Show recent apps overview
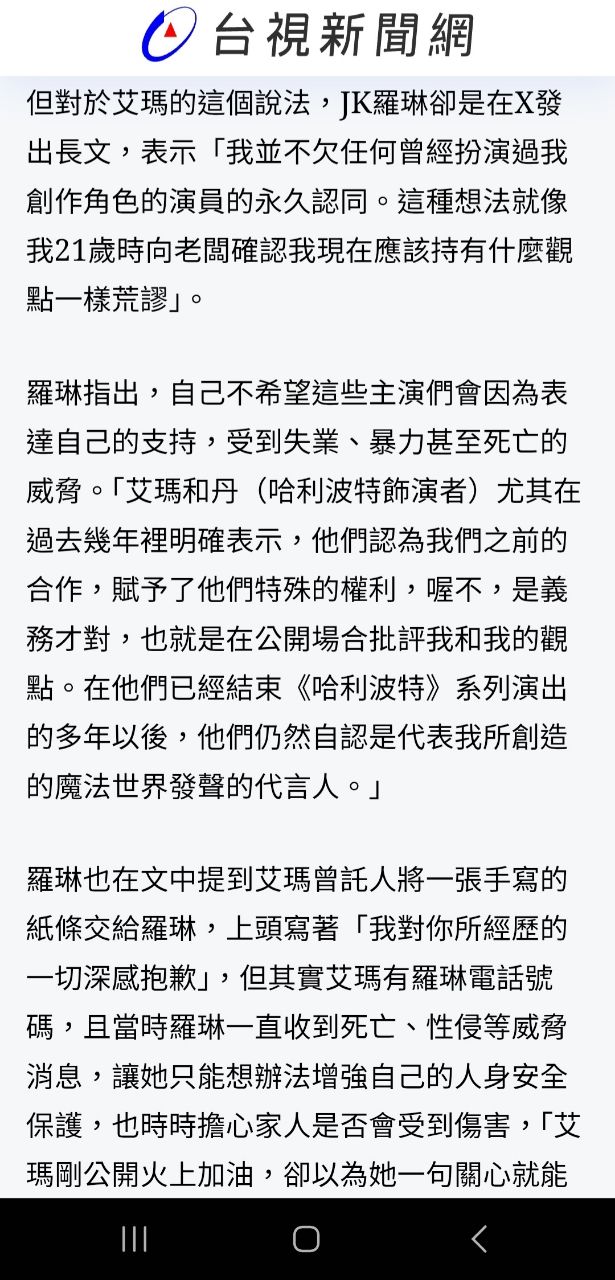Viewport: 615px width, 1280px height. coord(134,1239)
